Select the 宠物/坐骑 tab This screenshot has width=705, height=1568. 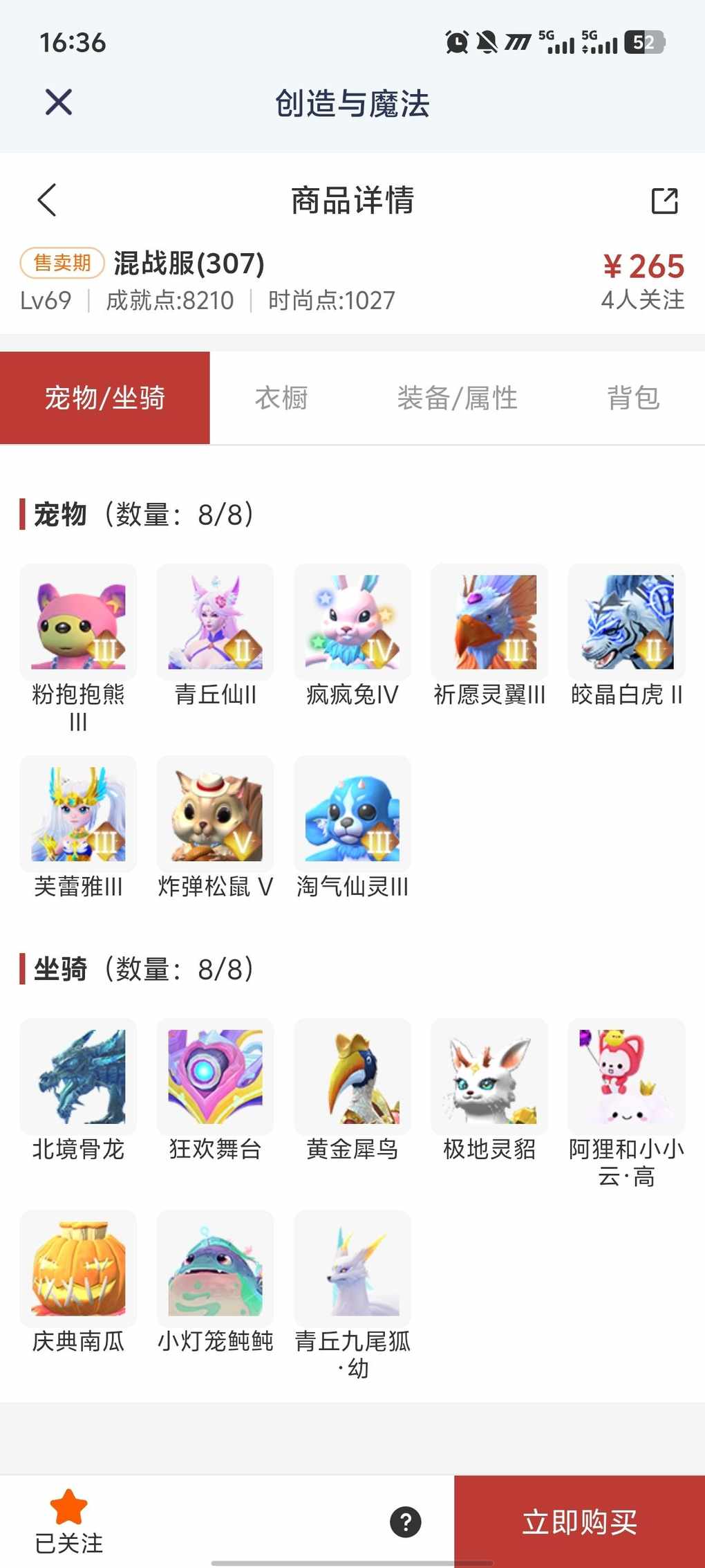(x=104, y=398)
